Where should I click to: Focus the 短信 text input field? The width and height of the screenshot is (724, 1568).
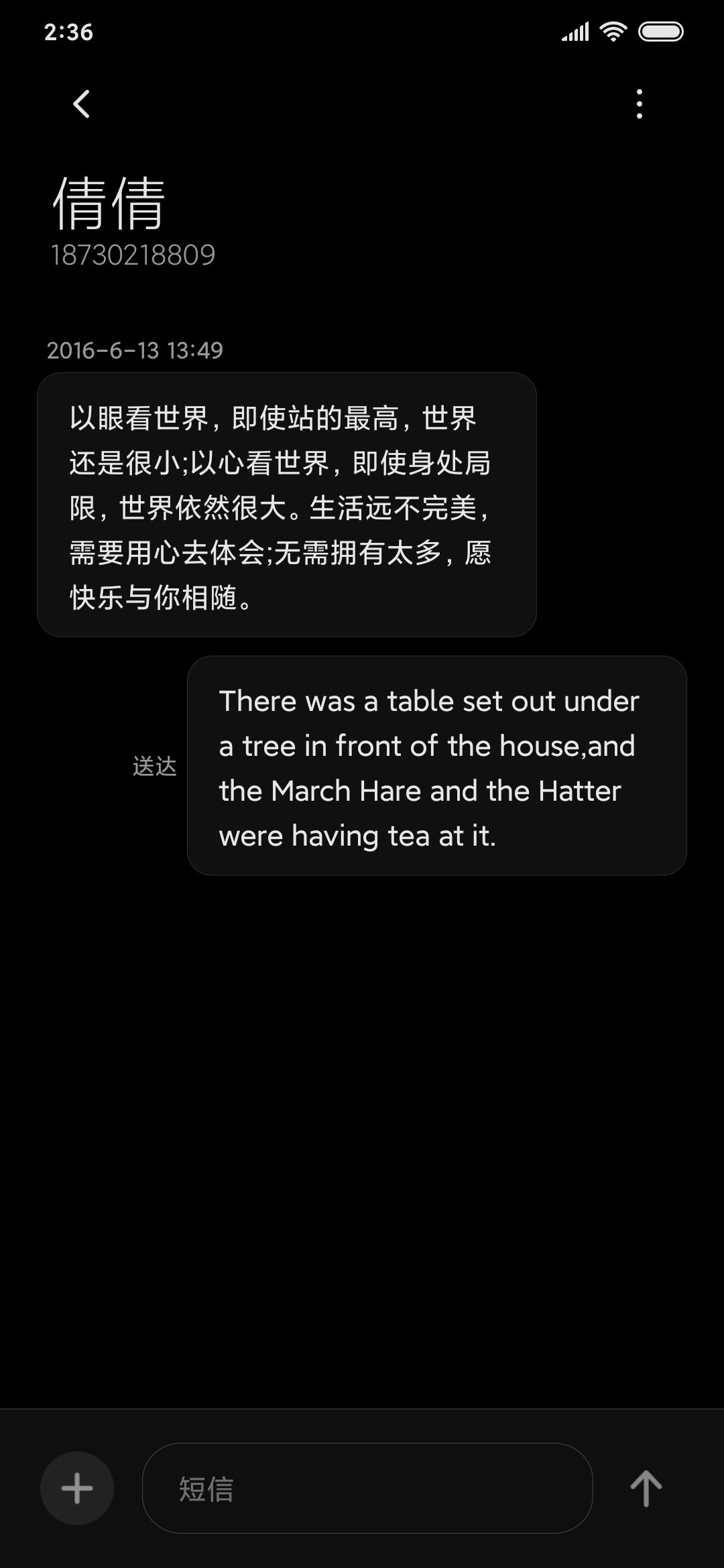367,1488
